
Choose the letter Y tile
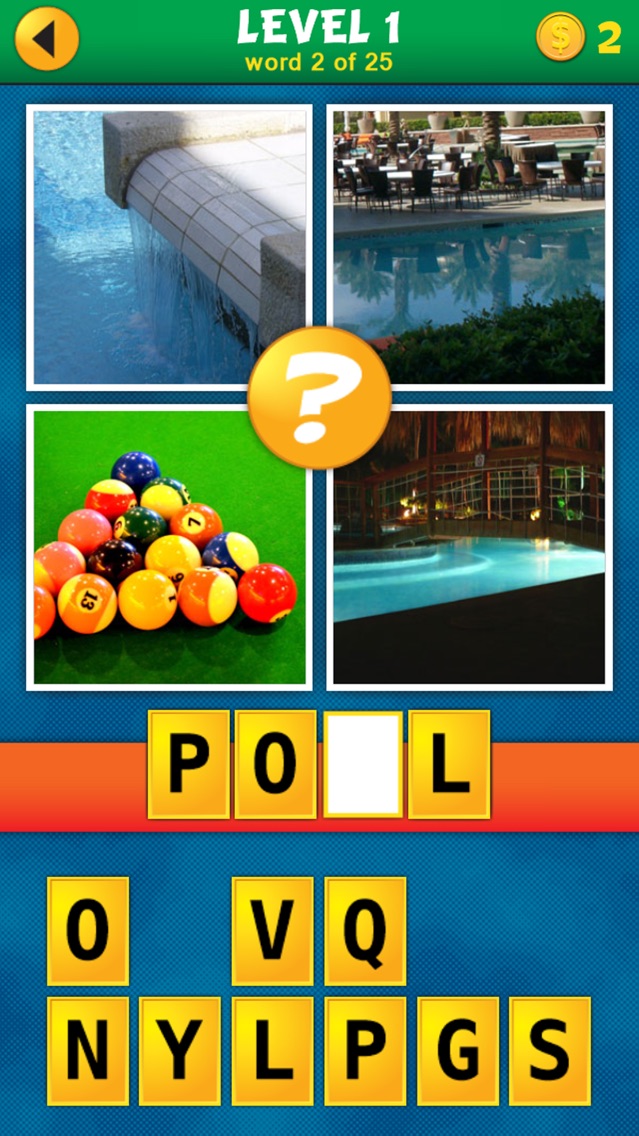180,1051
